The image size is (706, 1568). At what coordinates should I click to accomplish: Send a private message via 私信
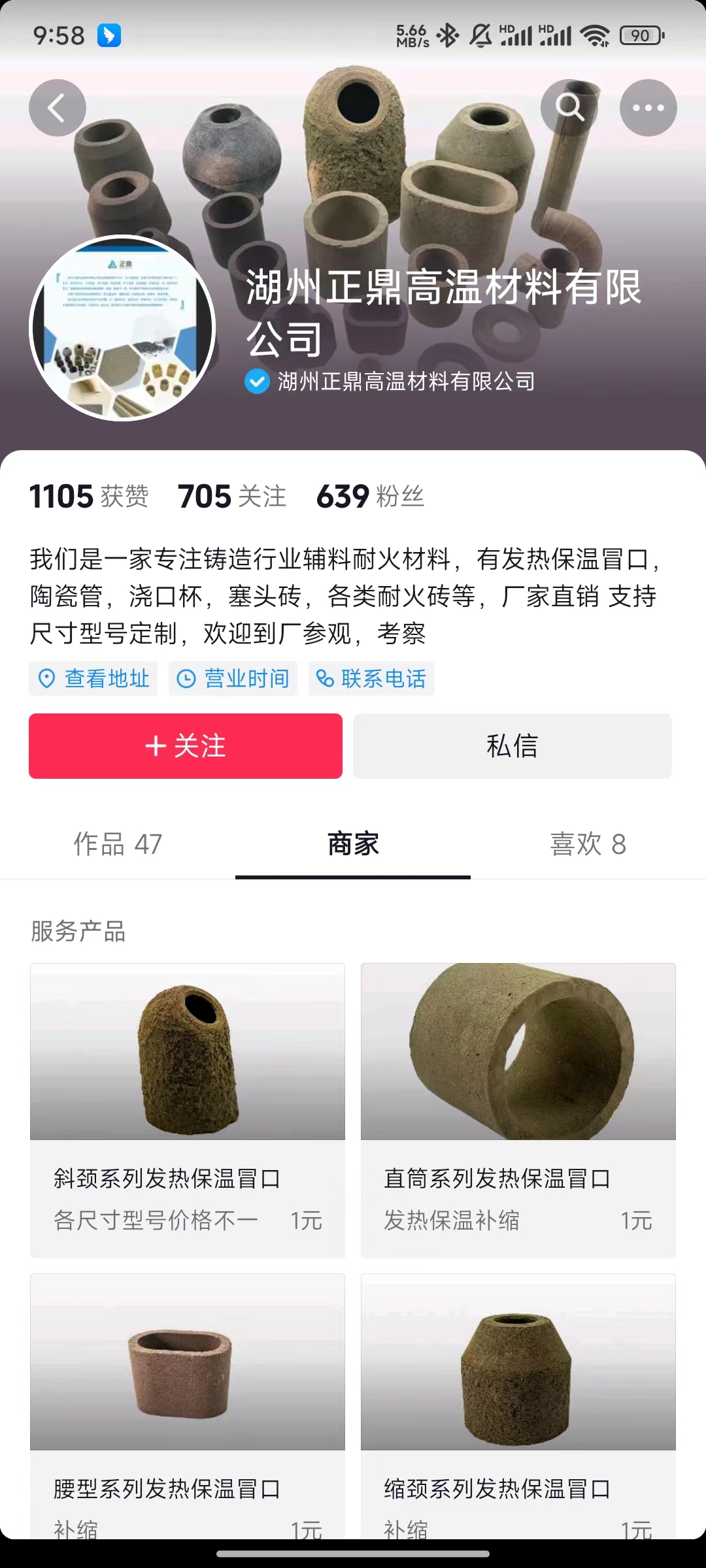tap(513, 746)
